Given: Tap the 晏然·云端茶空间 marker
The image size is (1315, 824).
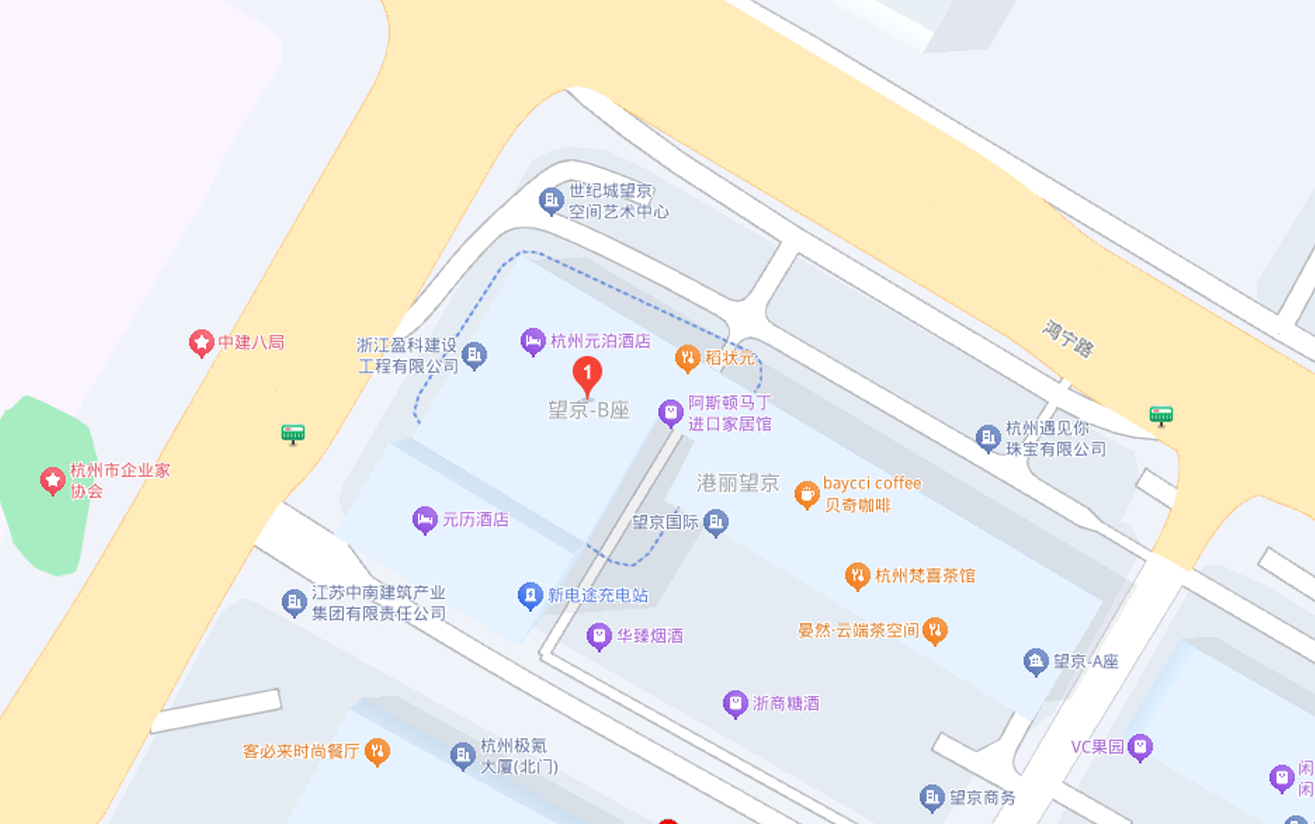Looking at the screenshot, I should point(935,630).
